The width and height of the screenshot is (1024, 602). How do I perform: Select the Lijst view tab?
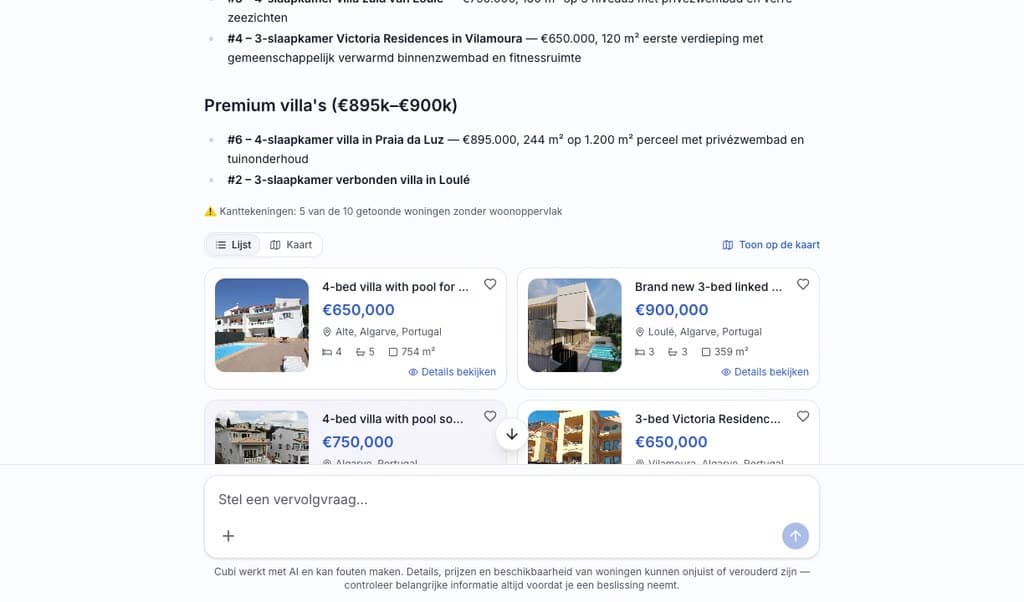(233, 245)
